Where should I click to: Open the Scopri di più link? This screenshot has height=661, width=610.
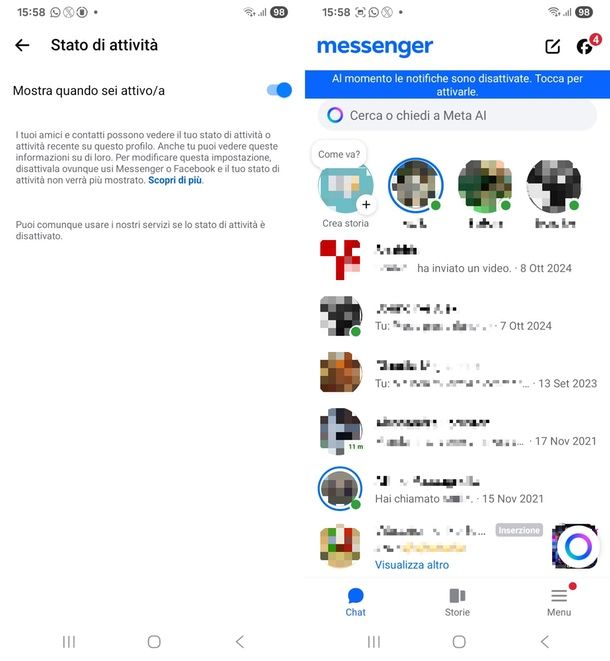coord(176,180)
